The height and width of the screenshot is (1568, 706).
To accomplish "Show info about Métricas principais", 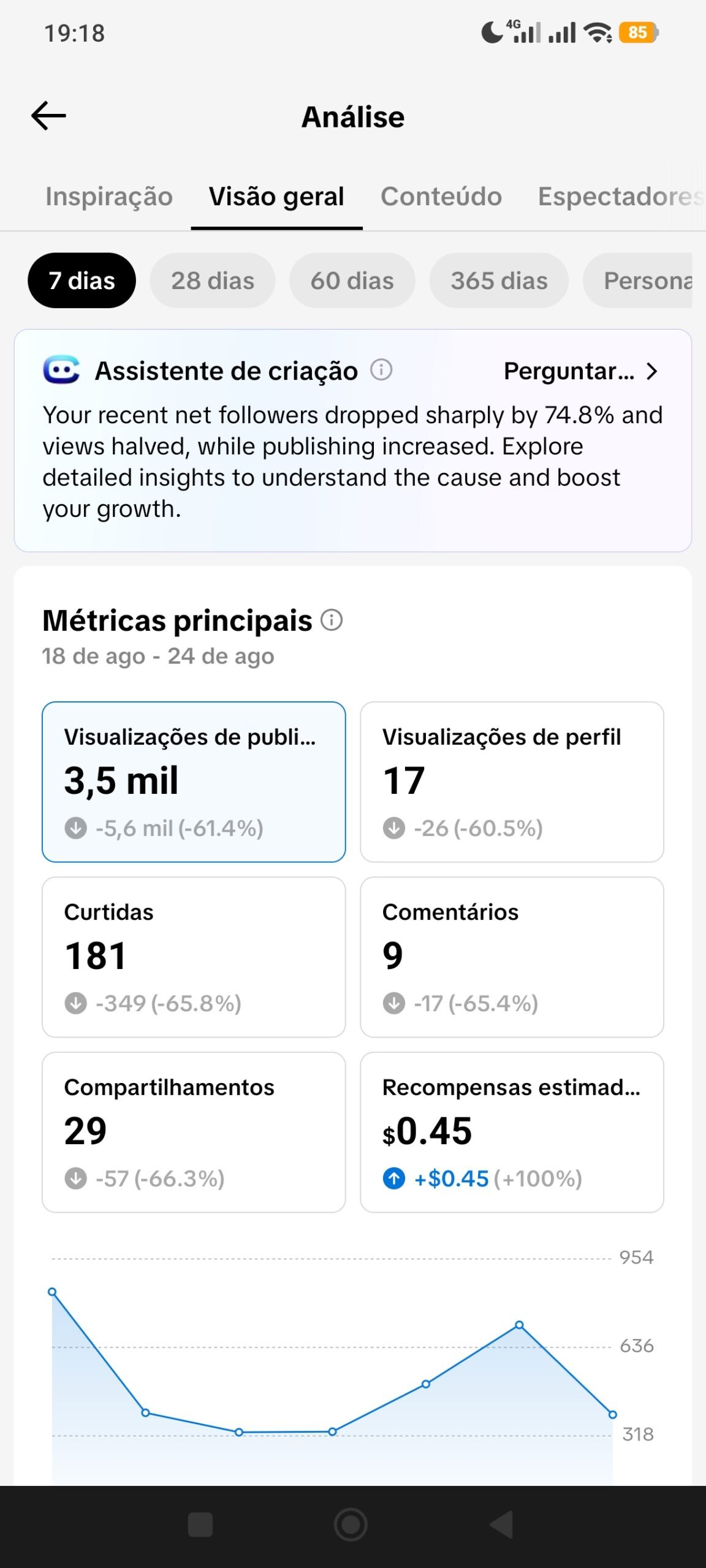I will tap(332, 620).
